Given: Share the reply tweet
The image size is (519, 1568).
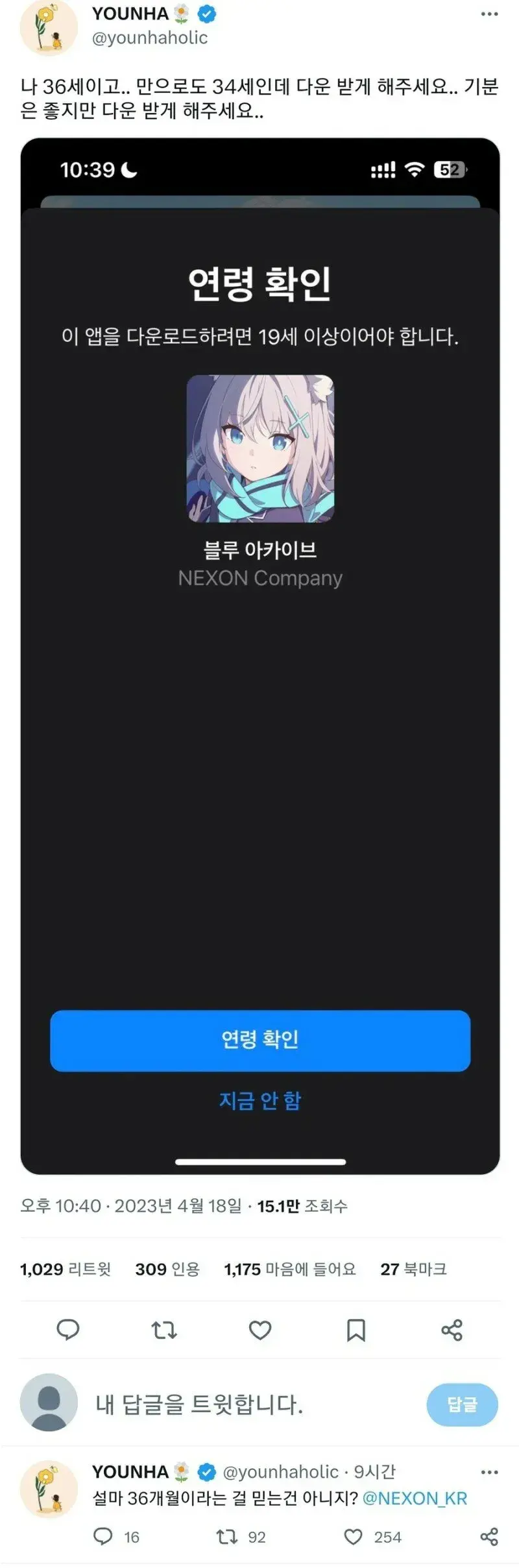Looking at the screenshot, I should click(x=489, y=1536).
